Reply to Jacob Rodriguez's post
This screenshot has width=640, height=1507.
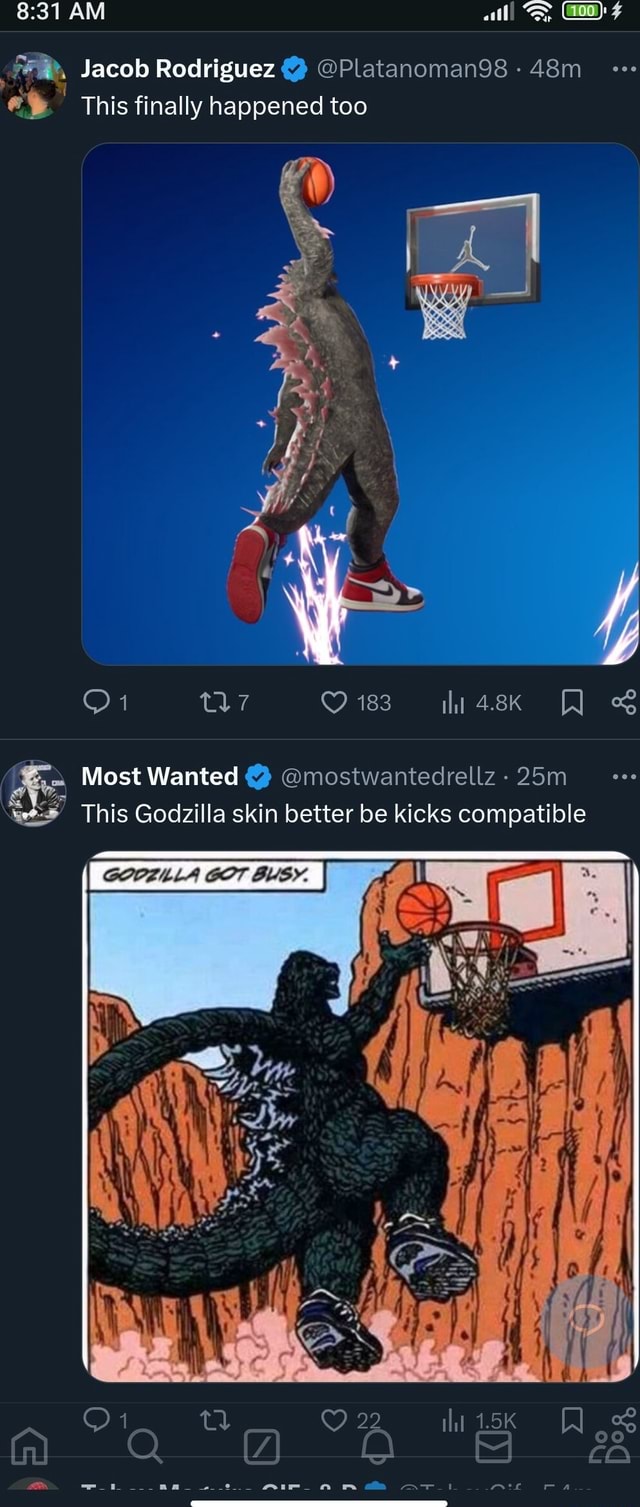(98, 703)
